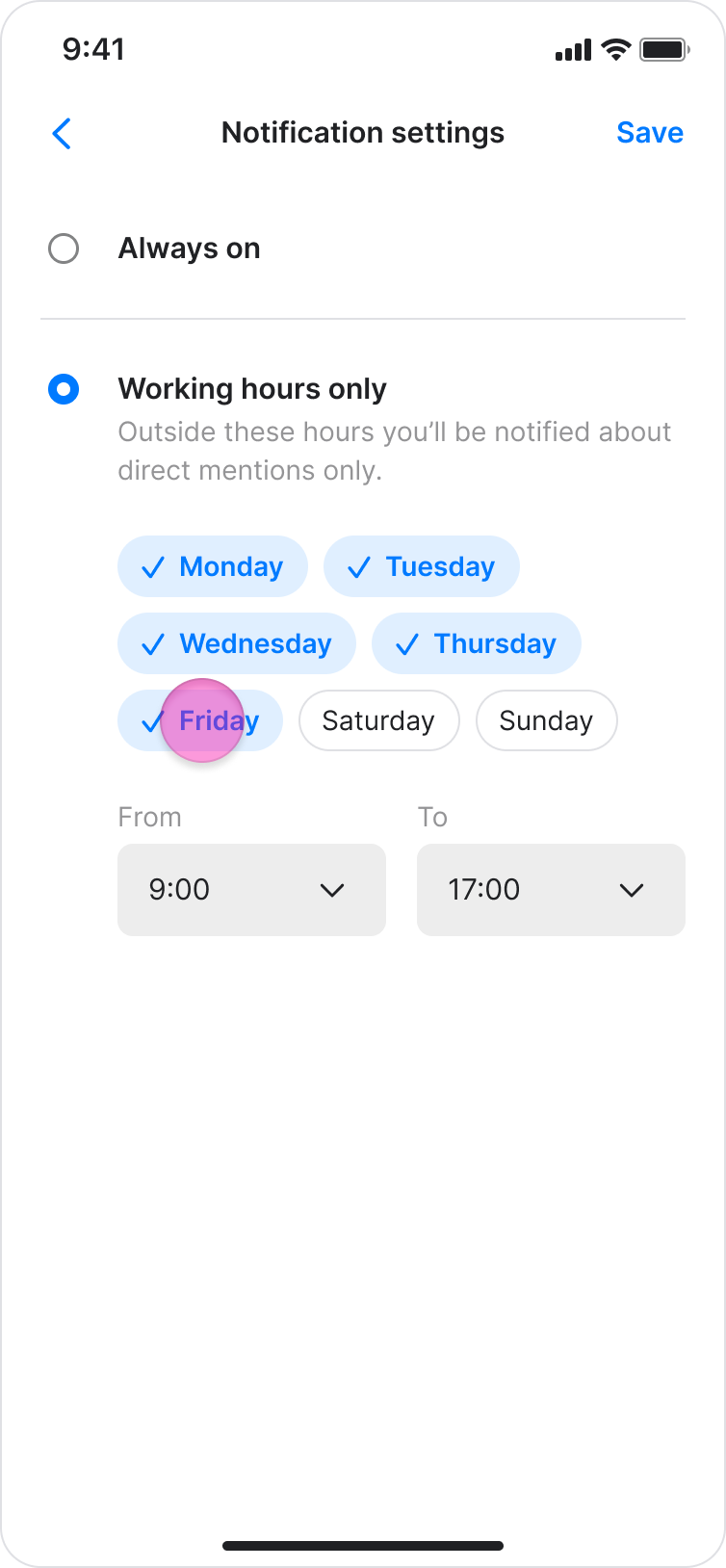
Task: Deselect the Monday chip
Action: pyautogui.click(x=213, y=566)
